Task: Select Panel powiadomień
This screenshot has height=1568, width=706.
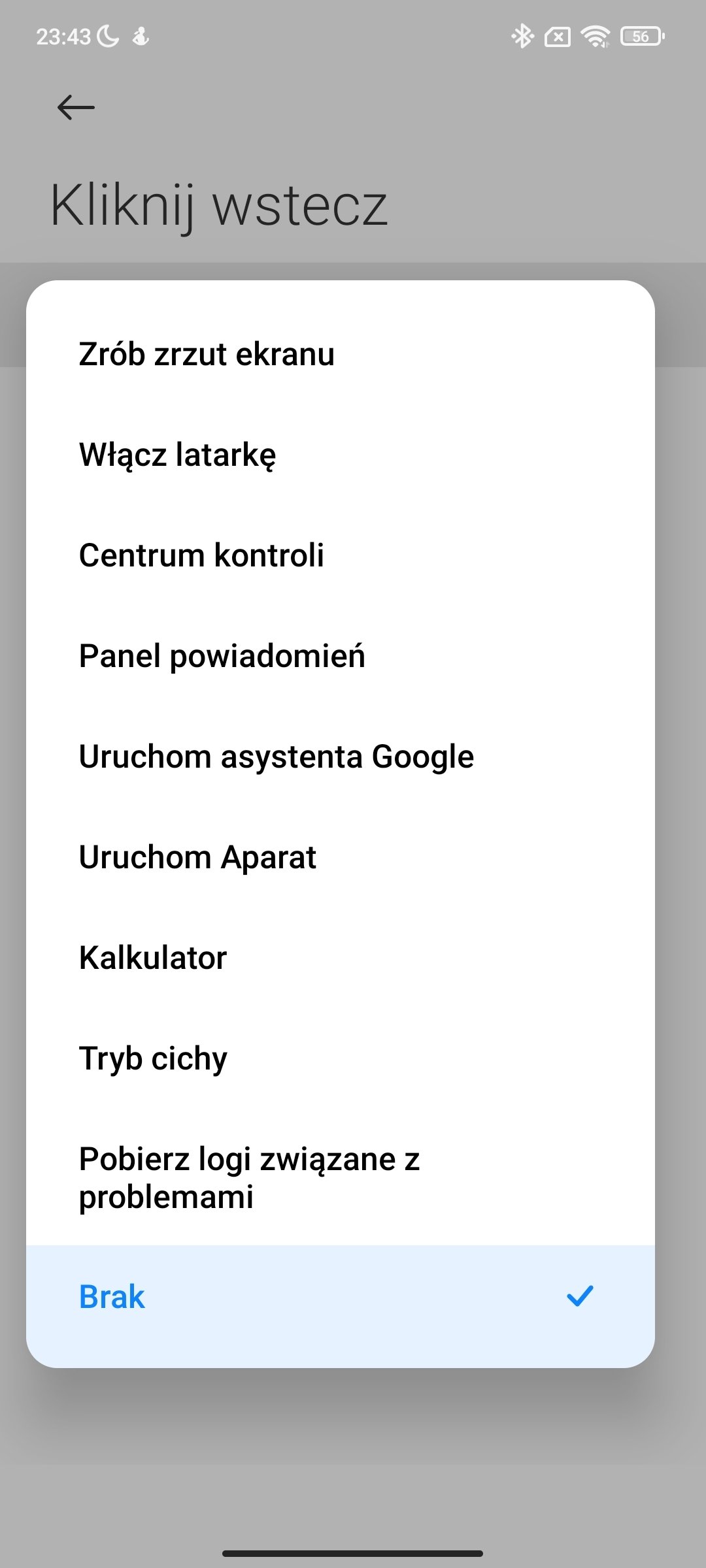Action: coord(340,656)
